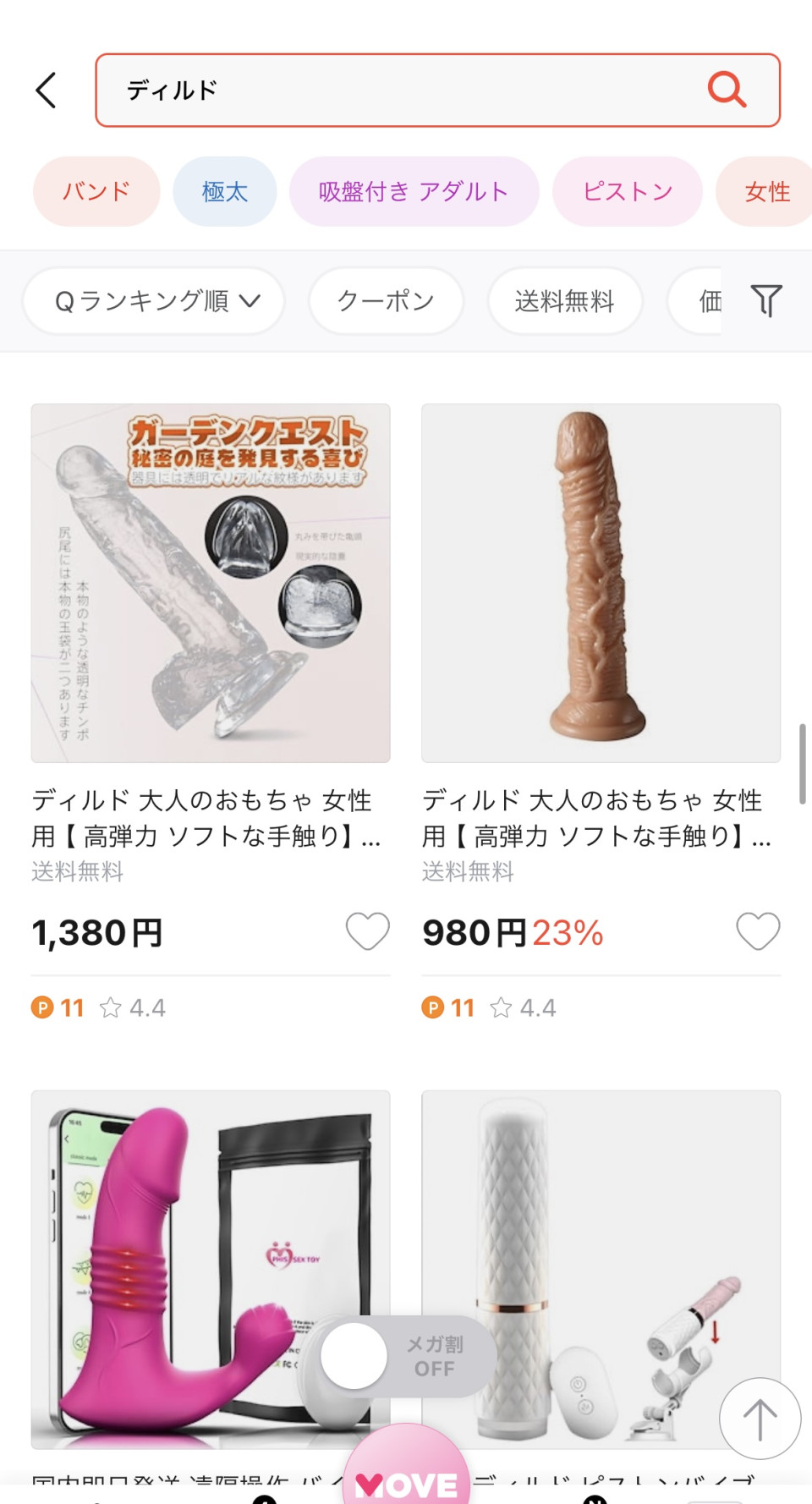Select the 極太 keyword chip
The image size is (812, 1504).
(224, 191)
